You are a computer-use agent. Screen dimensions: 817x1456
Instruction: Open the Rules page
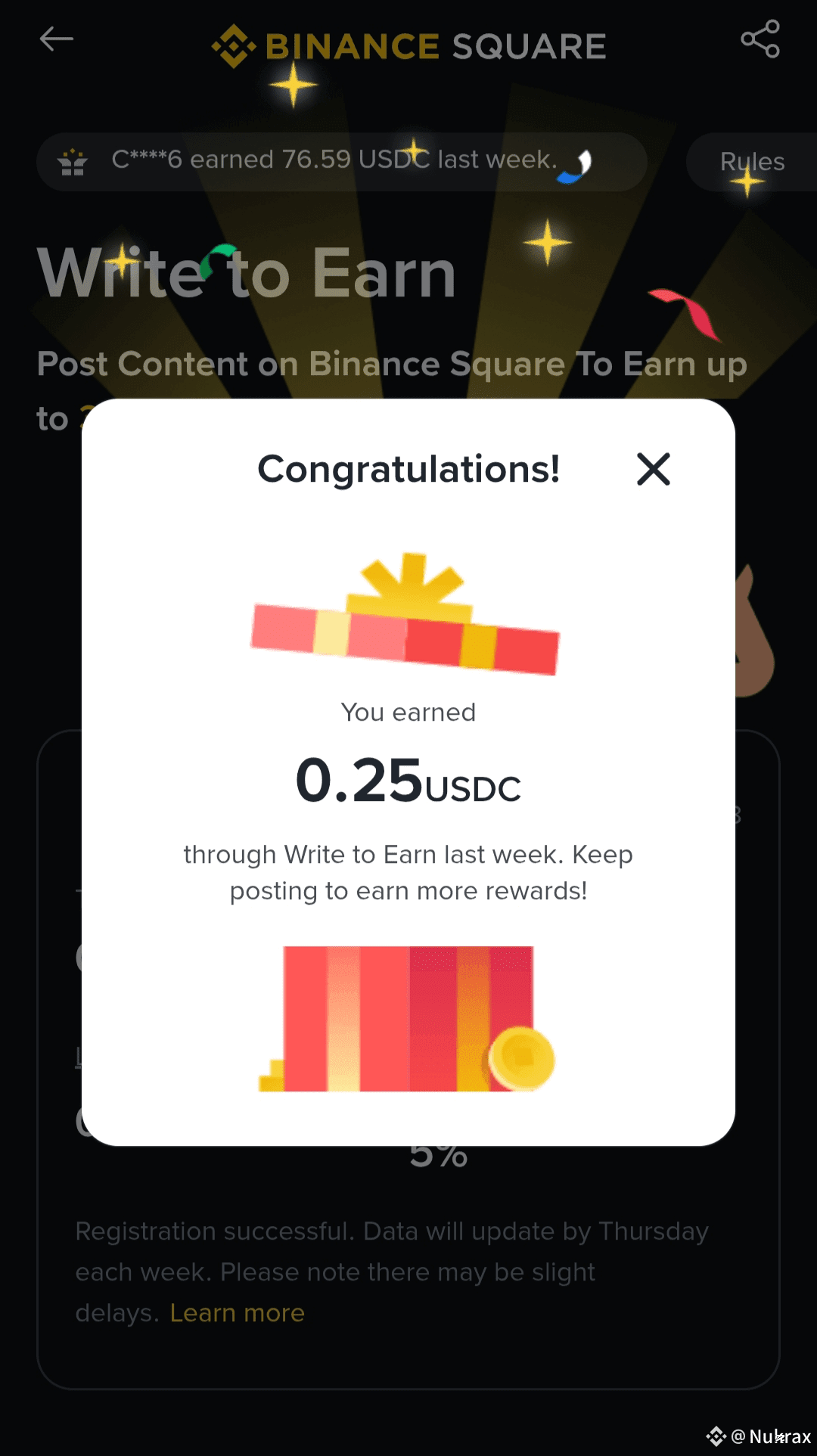(752, 162)
